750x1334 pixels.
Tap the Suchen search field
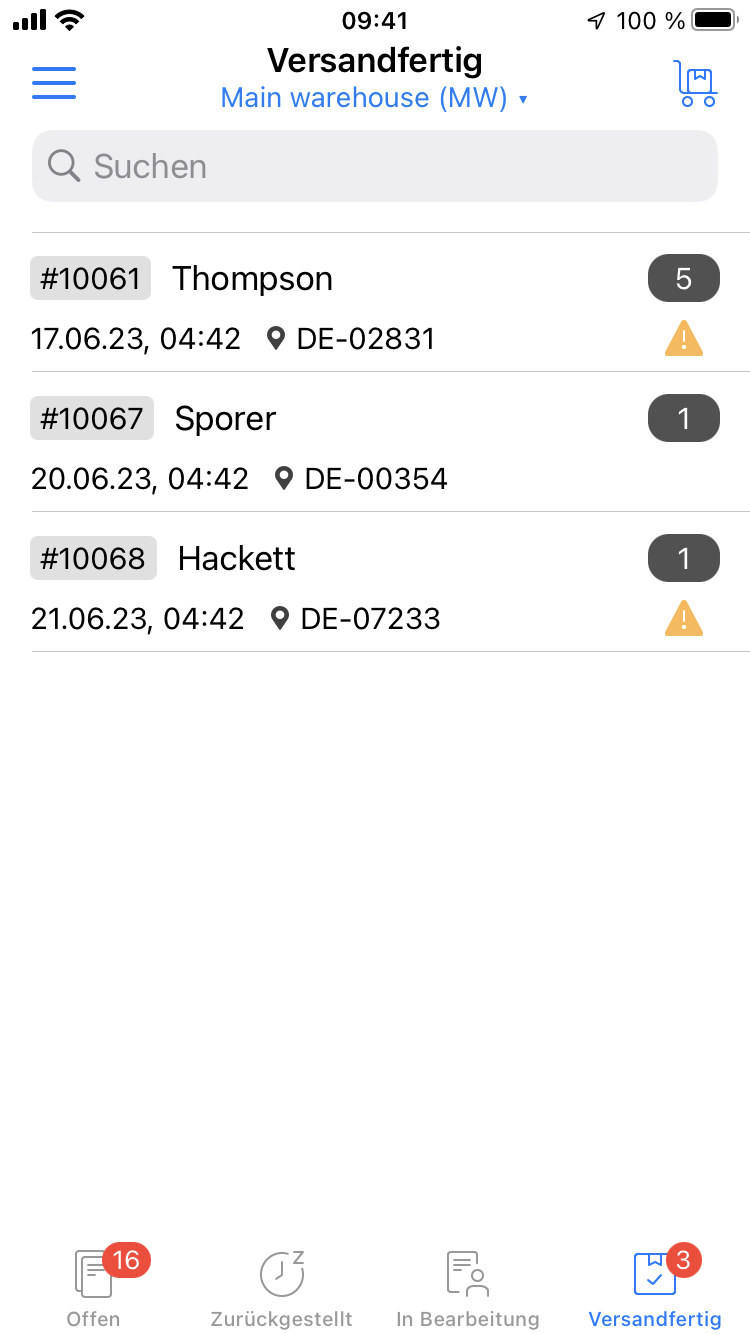375,166
